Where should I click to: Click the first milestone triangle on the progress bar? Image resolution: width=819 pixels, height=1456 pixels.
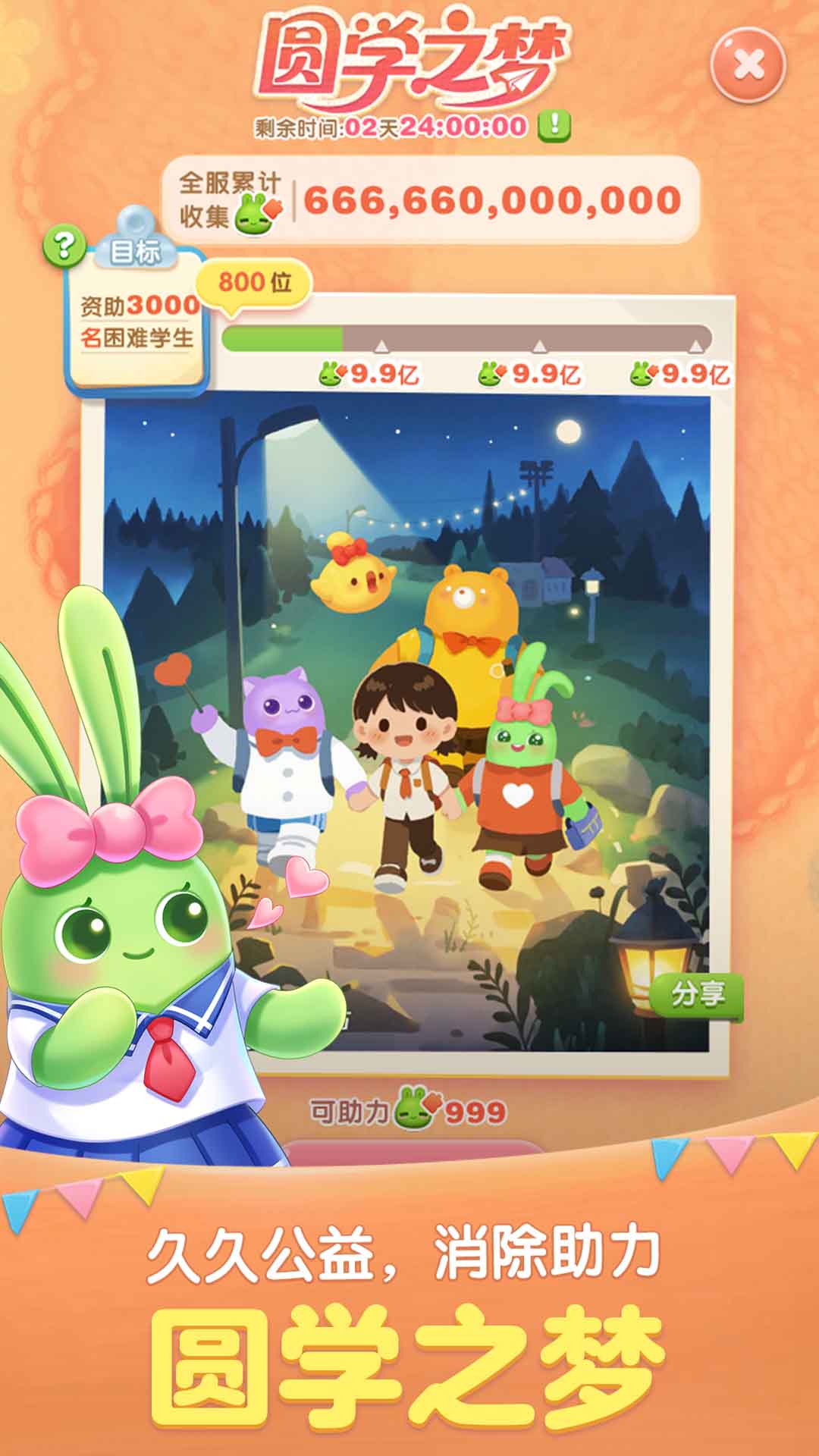pyautogui.click(x=383, y=345)
